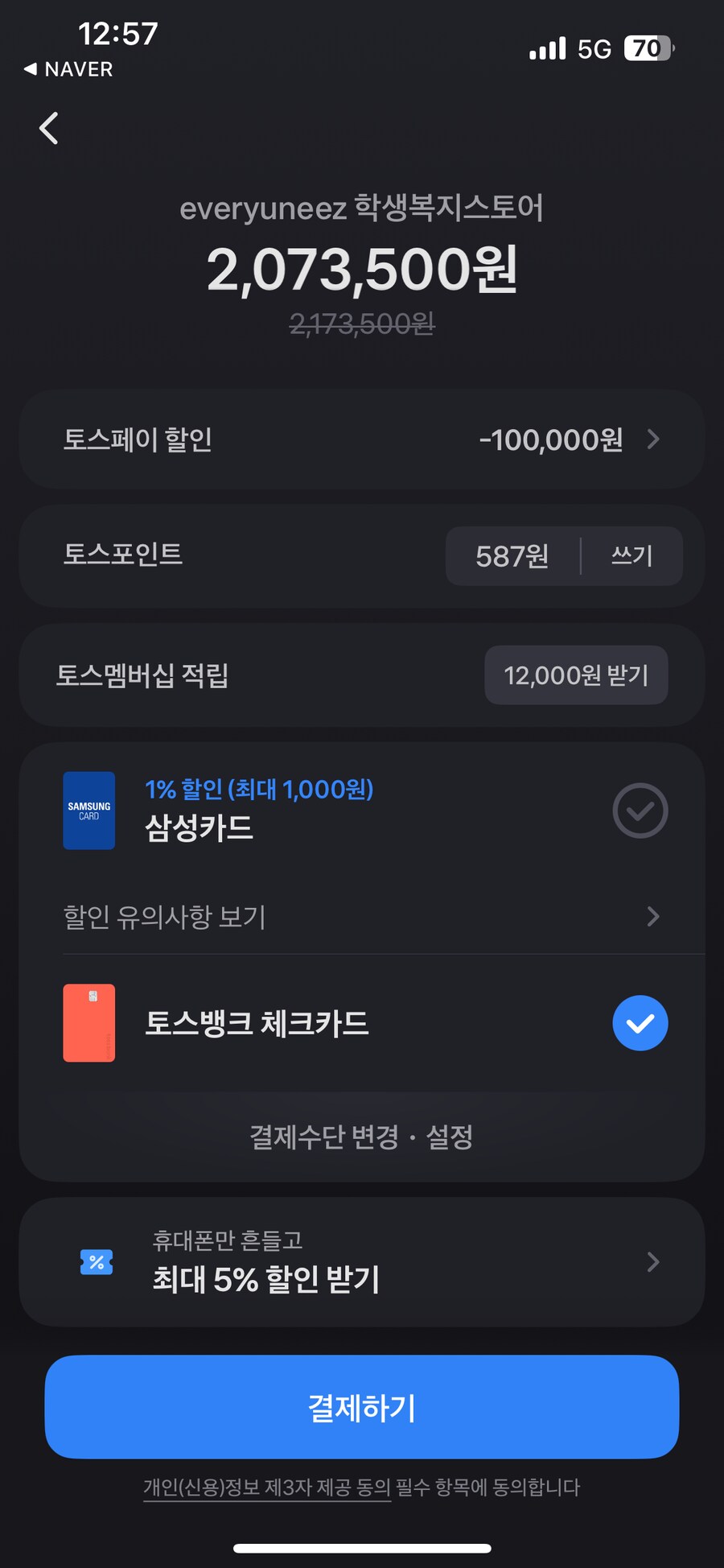The width and height of the screenshot is (724, 1568).
Task: Deselect the 토스뱅크 체크카드 blue checkmark
Action: click(640, 1023)
